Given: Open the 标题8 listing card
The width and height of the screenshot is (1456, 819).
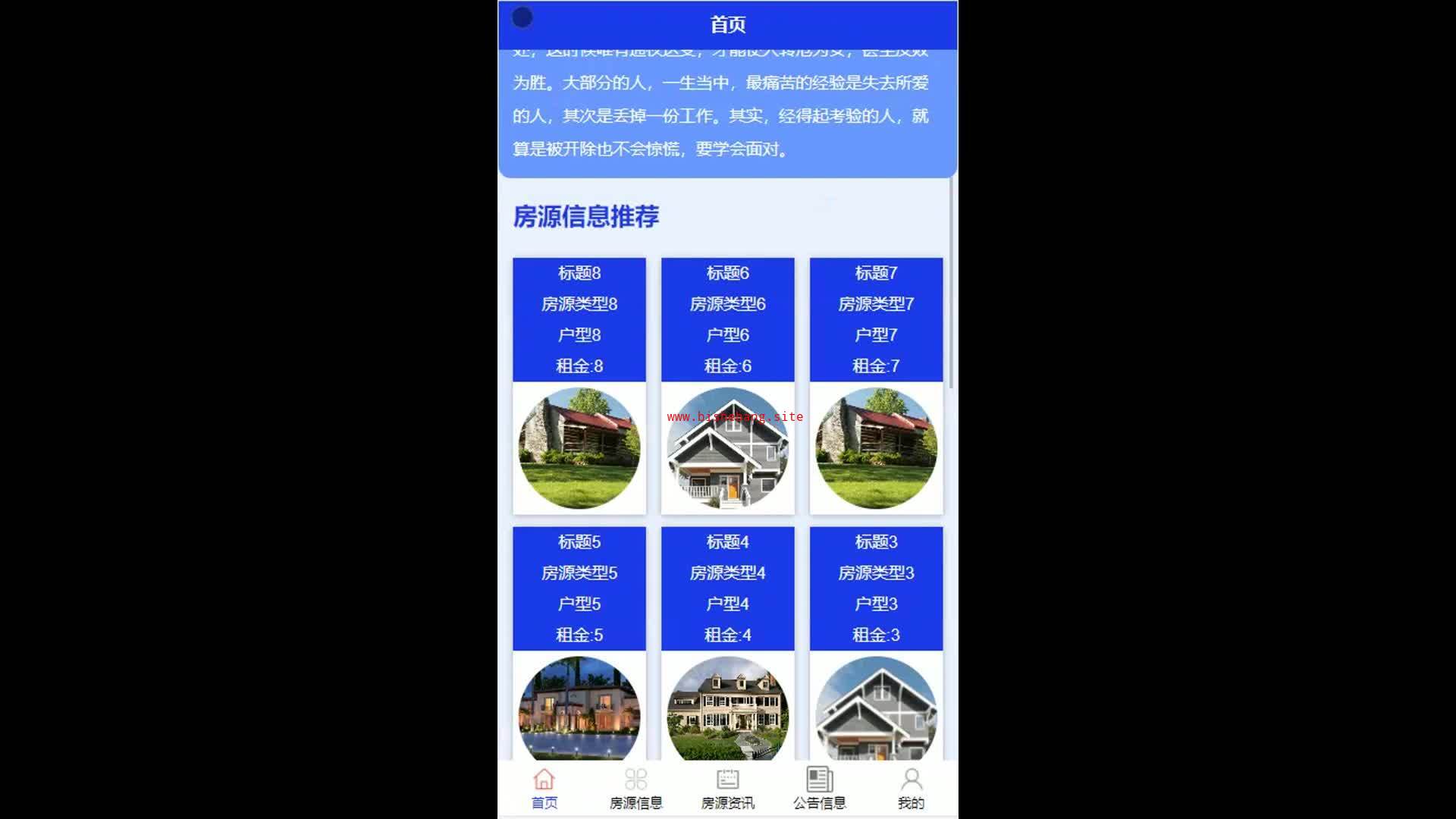Looking at the screenshot, I should pos(579,385).
